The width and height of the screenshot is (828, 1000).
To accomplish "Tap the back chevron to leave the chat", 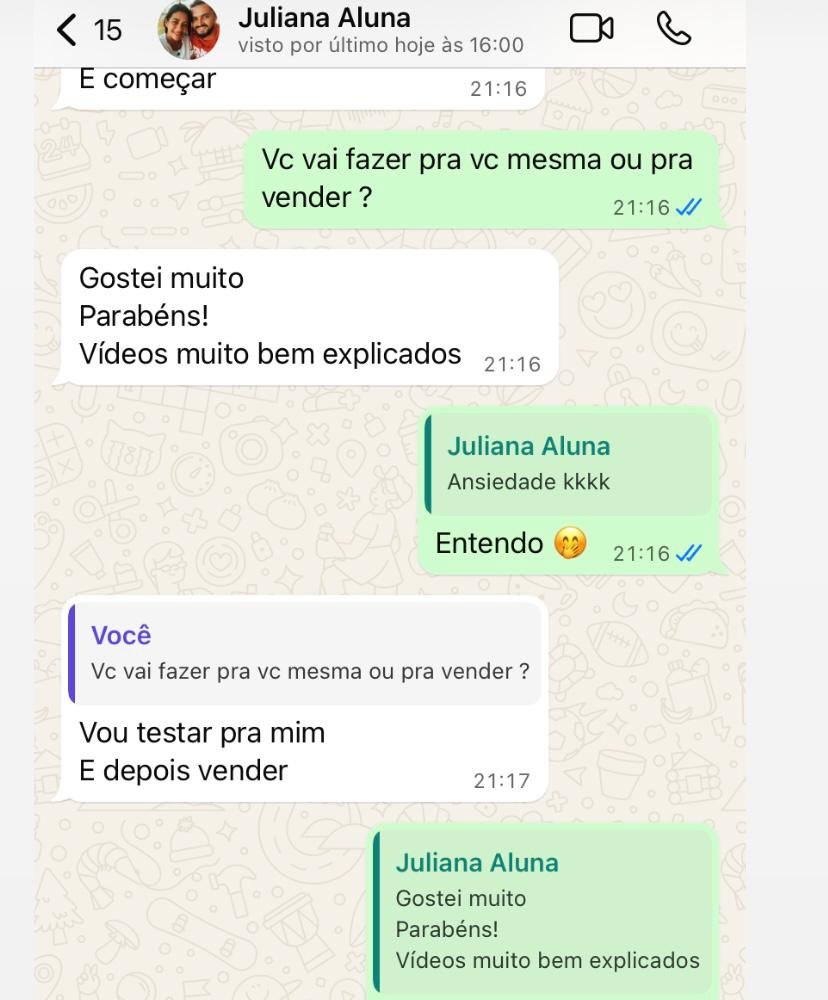I will click(65, 30).
